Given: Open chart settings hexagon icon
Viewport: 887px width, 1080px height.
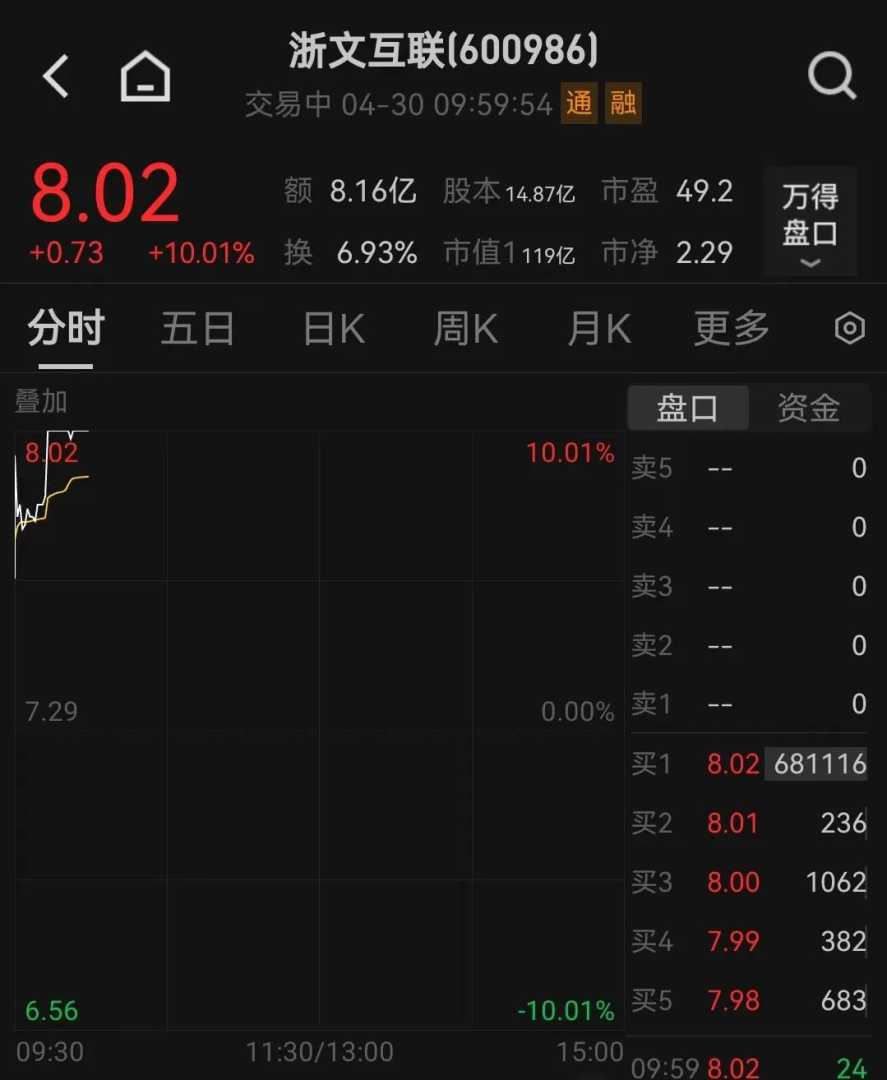Looking at the screenshot, I should [x=849, y=328].
